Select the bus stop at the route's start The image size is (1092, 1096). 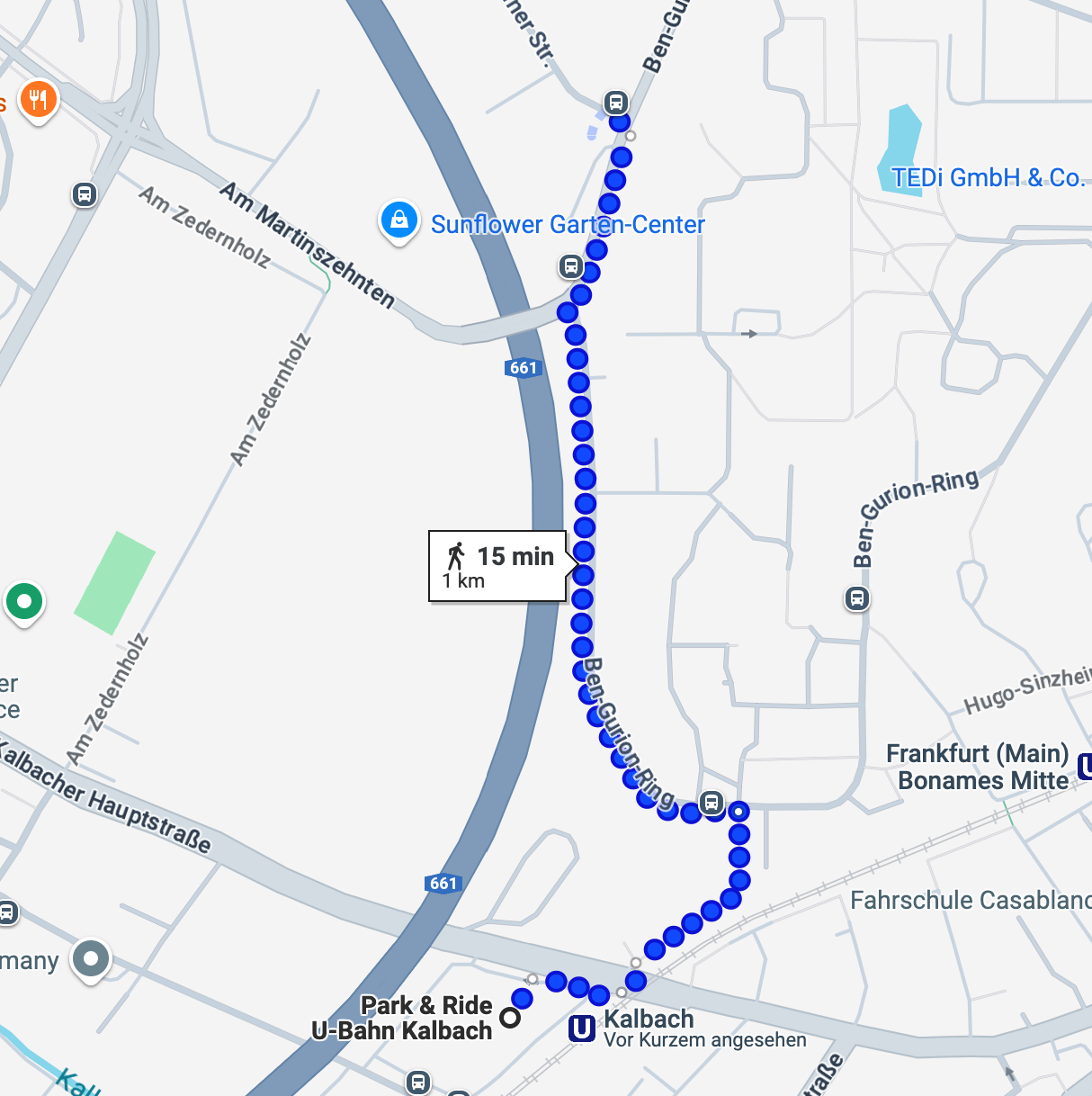615,102
